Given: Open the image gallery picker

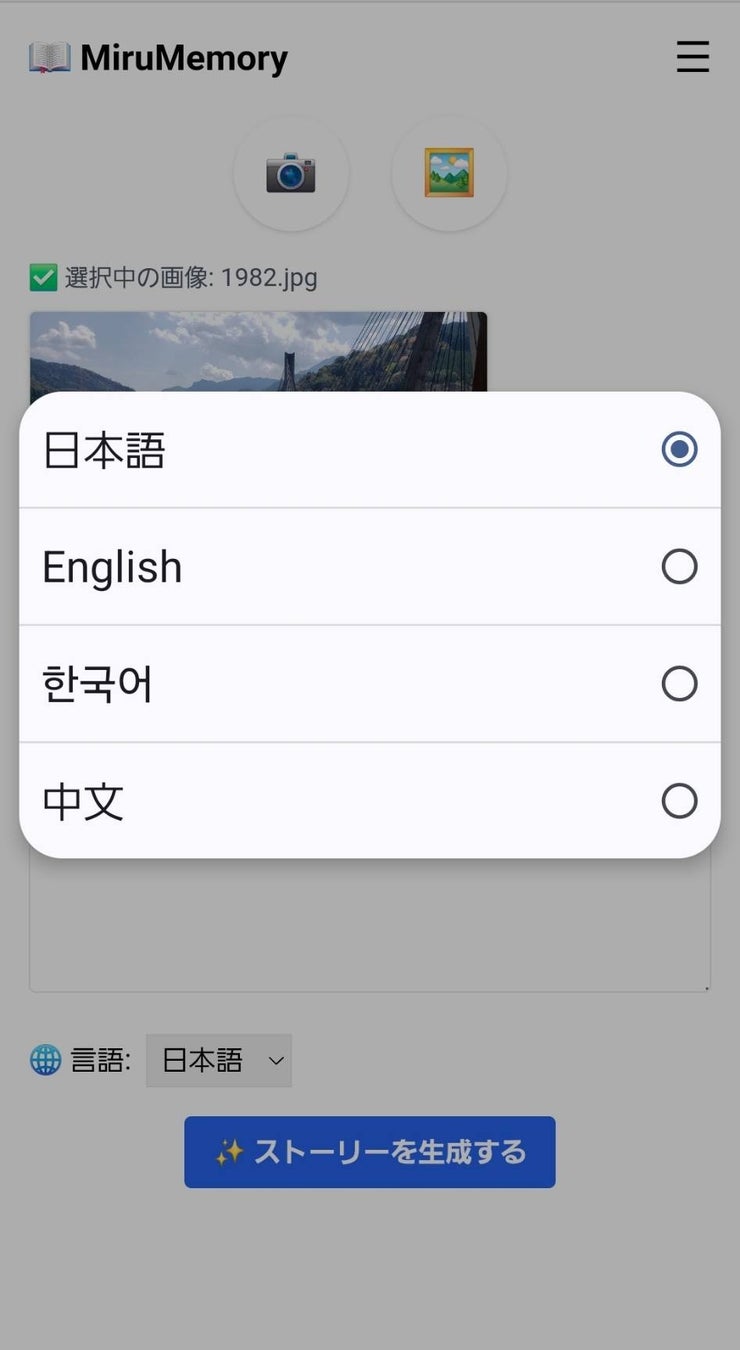Looking at the screenshot, I should click(449, 173).
